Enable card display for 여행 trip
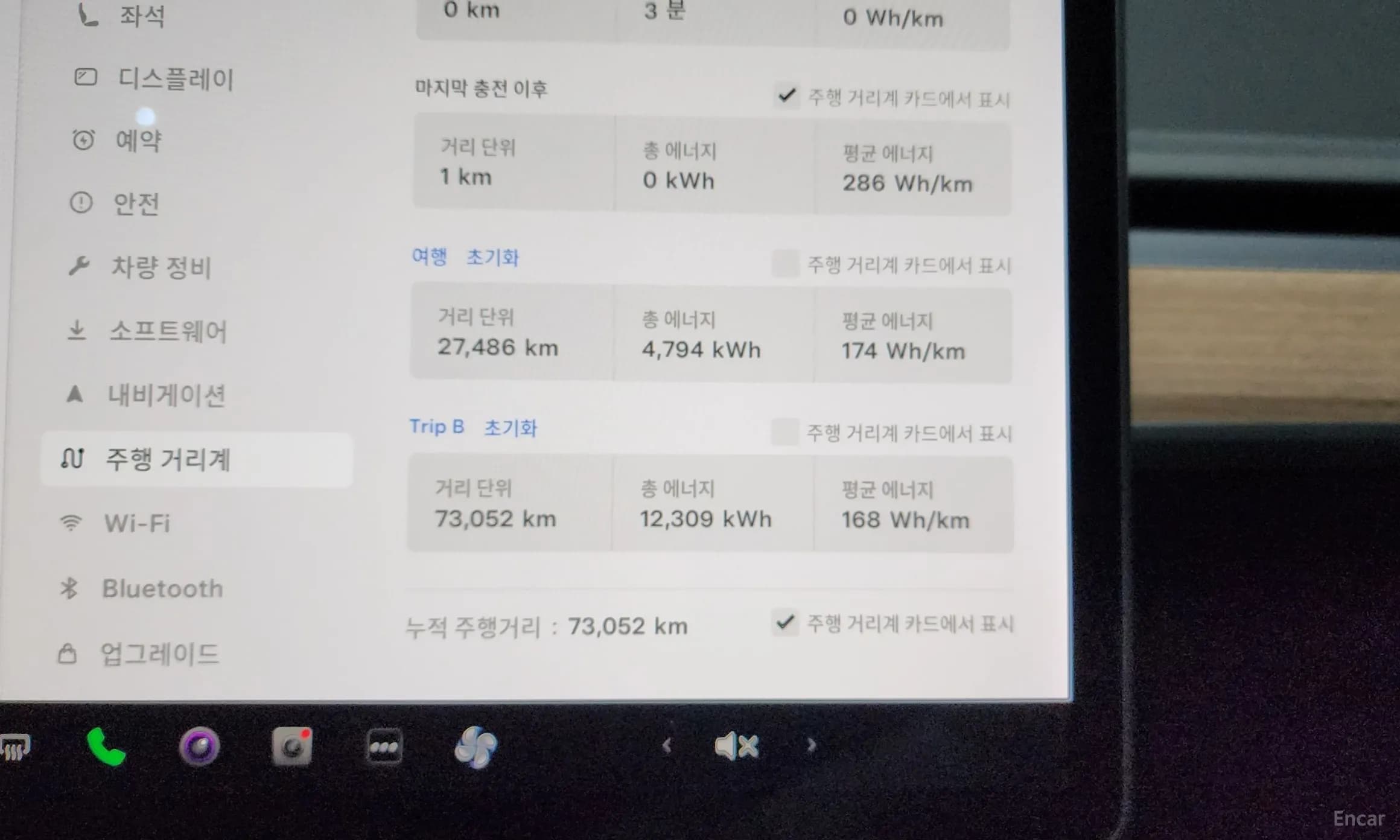1400x840 pixels. point(786,264)
